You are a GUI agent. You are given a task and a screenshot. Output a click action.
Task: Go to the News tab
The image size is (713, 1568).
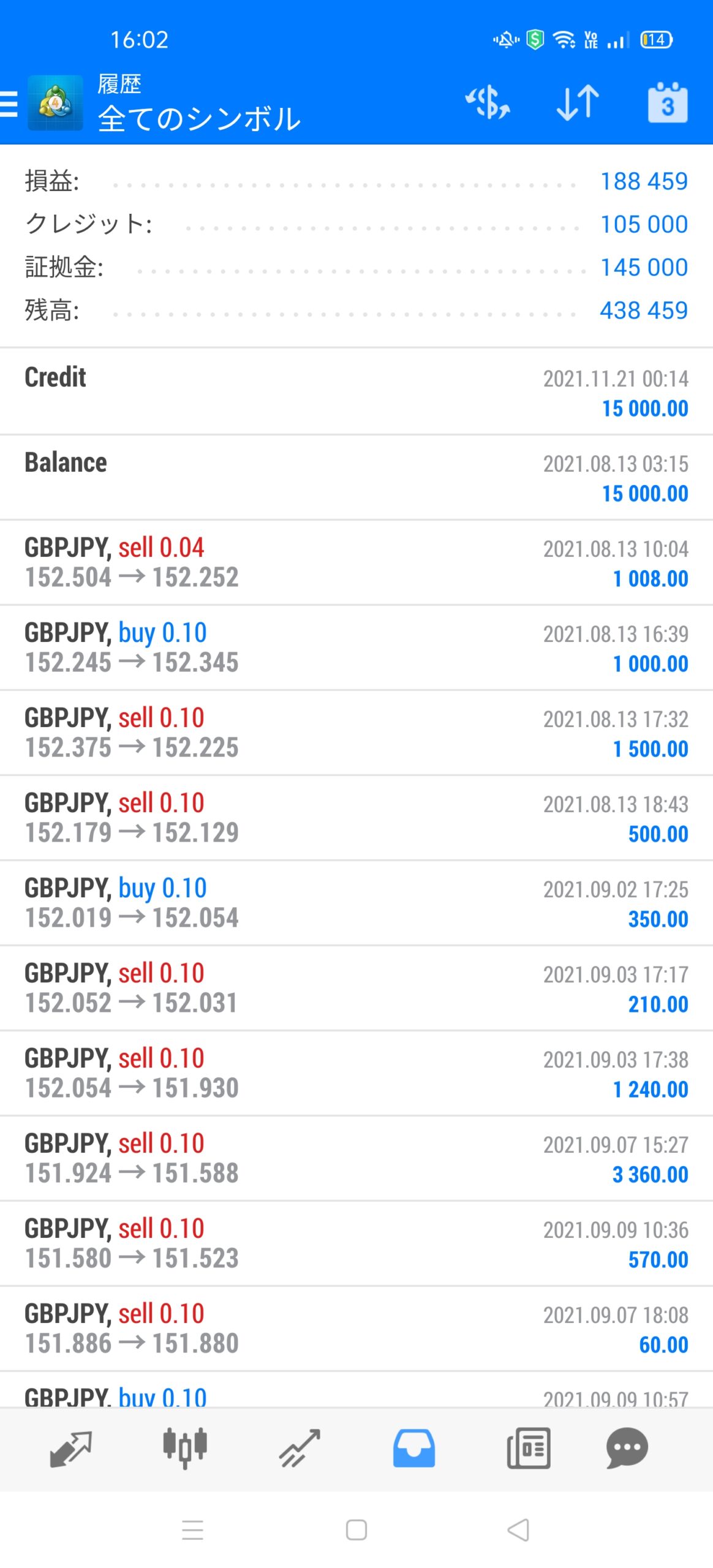(528, 1449)
